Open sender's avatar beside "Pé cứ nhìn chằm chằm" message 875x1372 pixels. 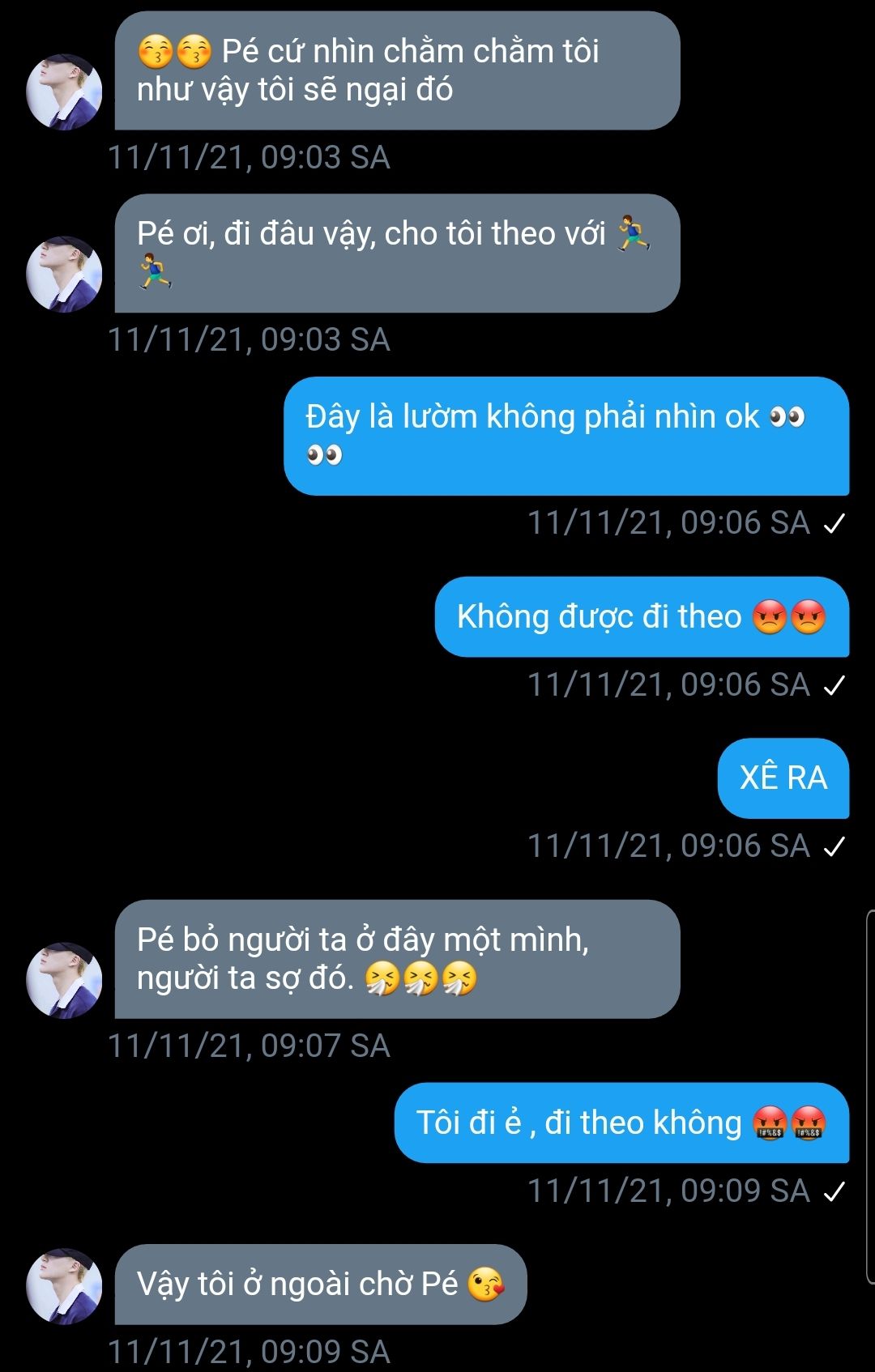point(64,92)
